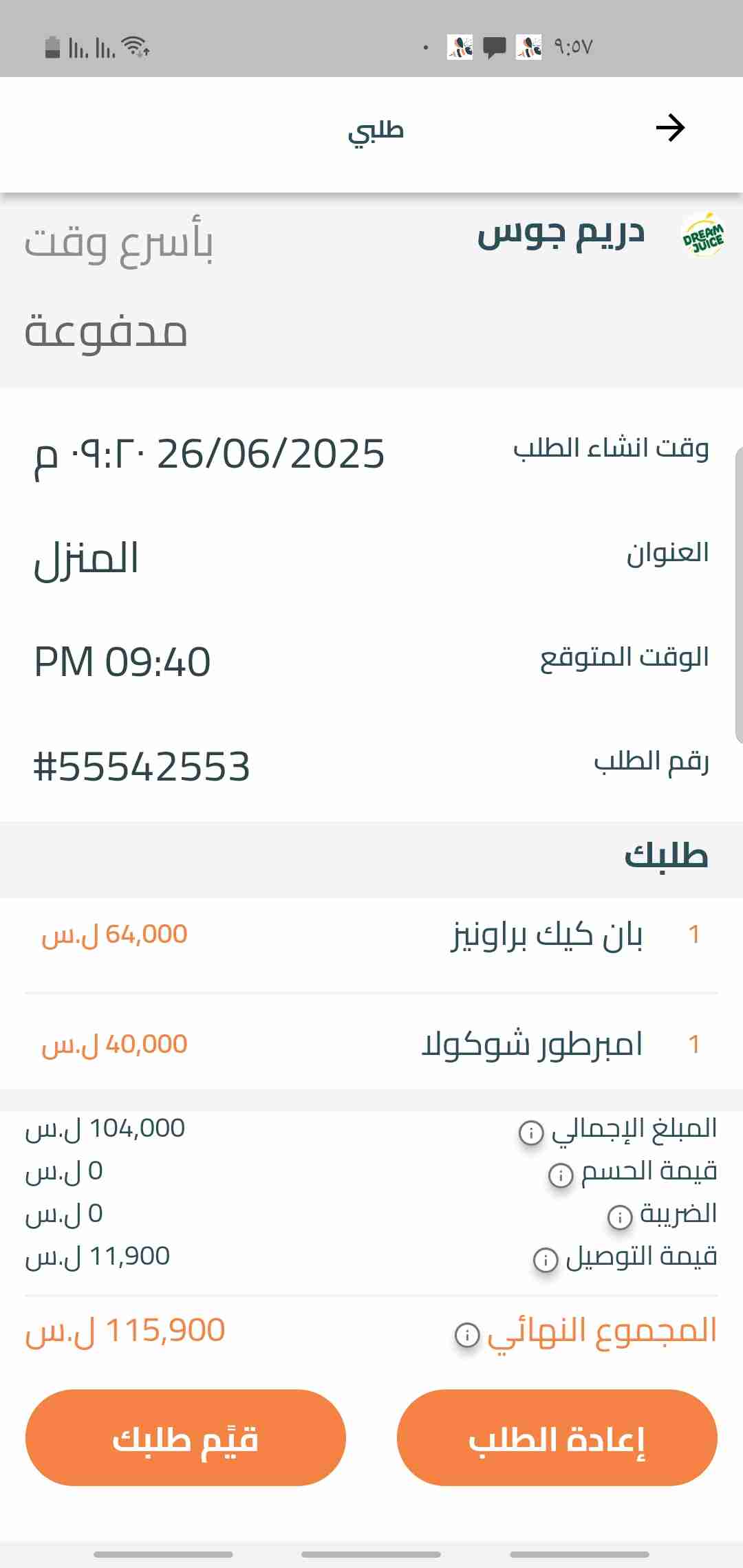Open info for قيمة التوصيل

[546, 1260]
